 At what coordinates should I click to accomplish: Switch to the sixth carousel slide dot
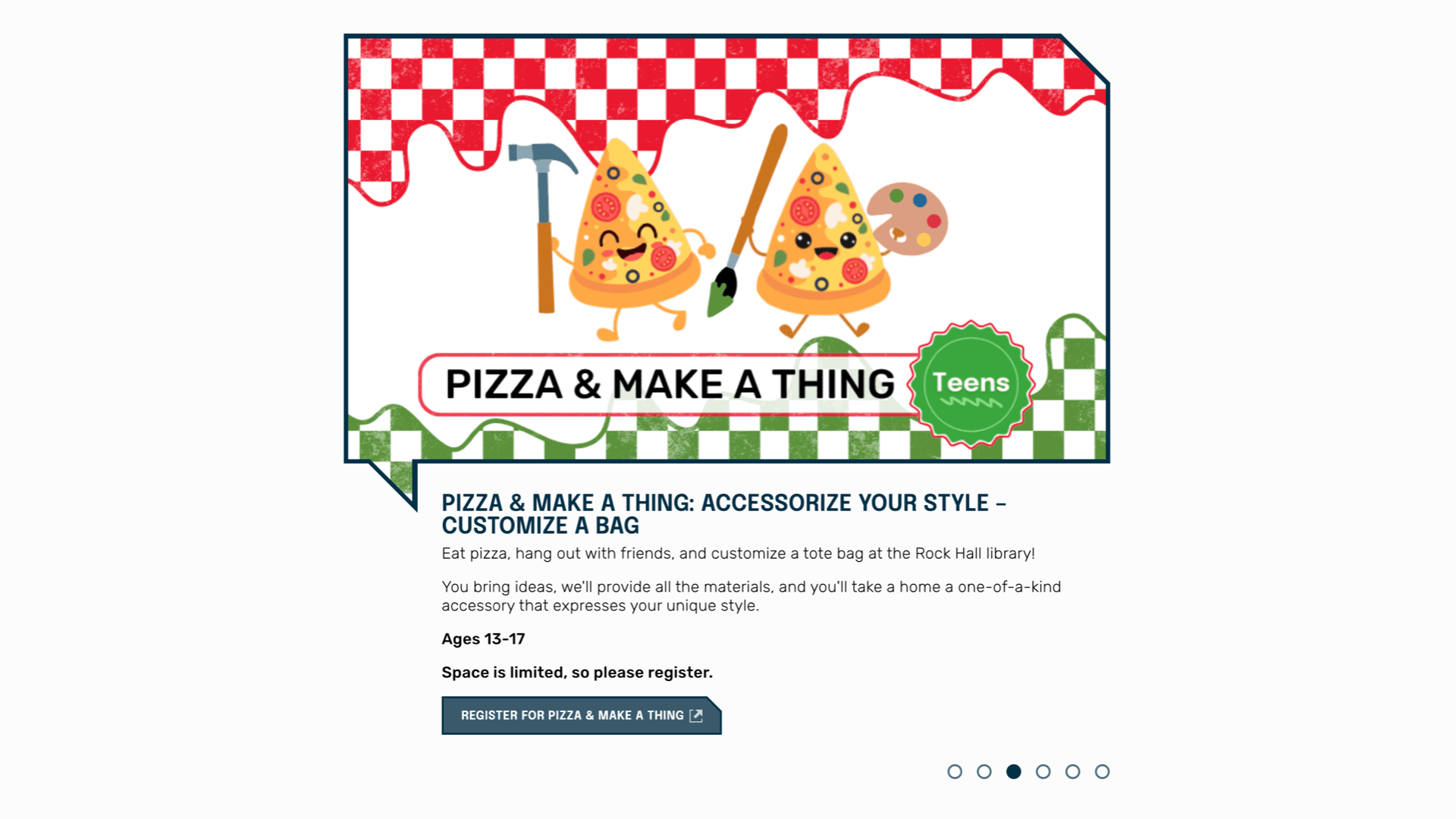coord(1102,771)
